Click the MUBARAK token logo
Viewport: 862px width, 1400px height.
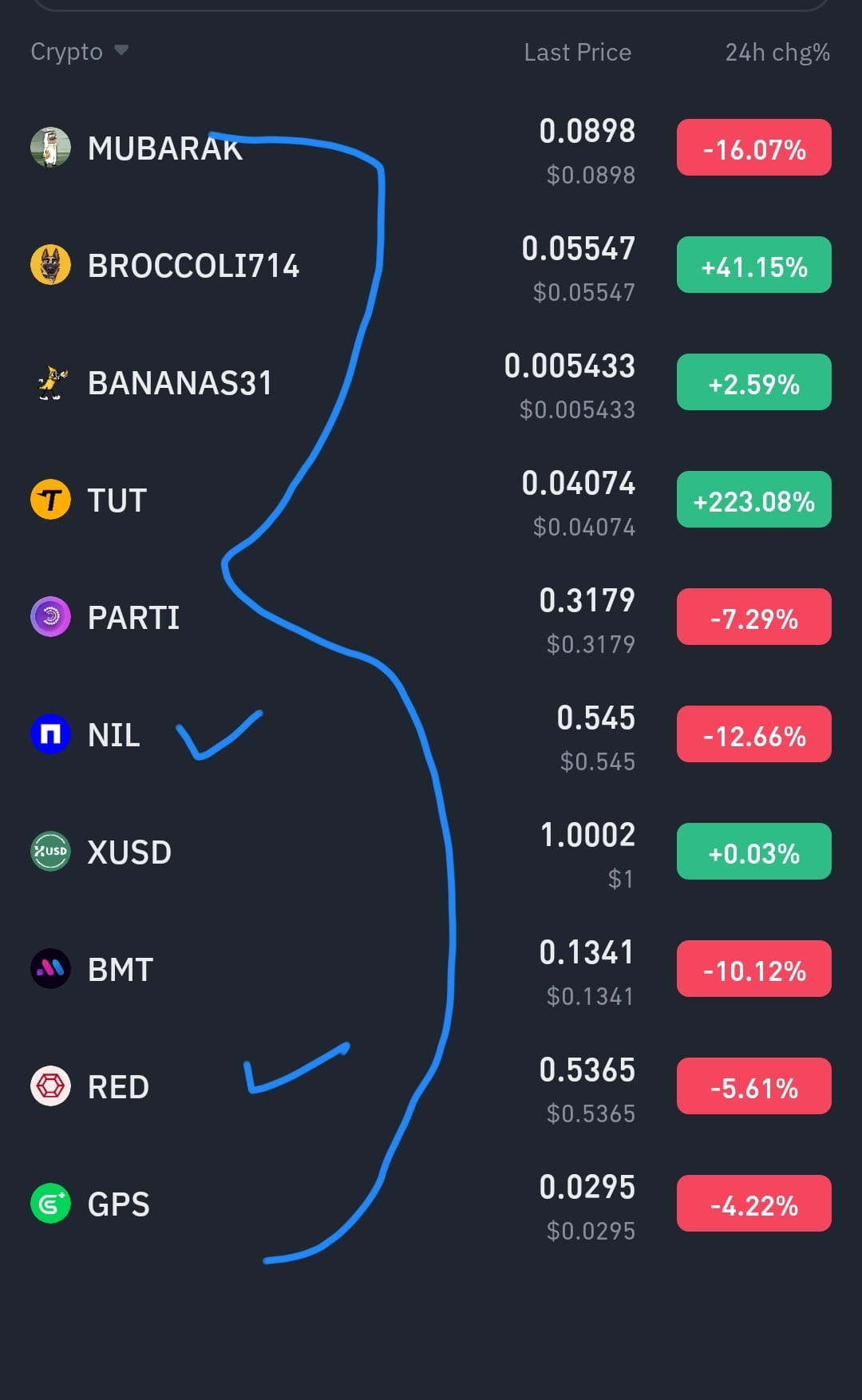pos(50,147)
